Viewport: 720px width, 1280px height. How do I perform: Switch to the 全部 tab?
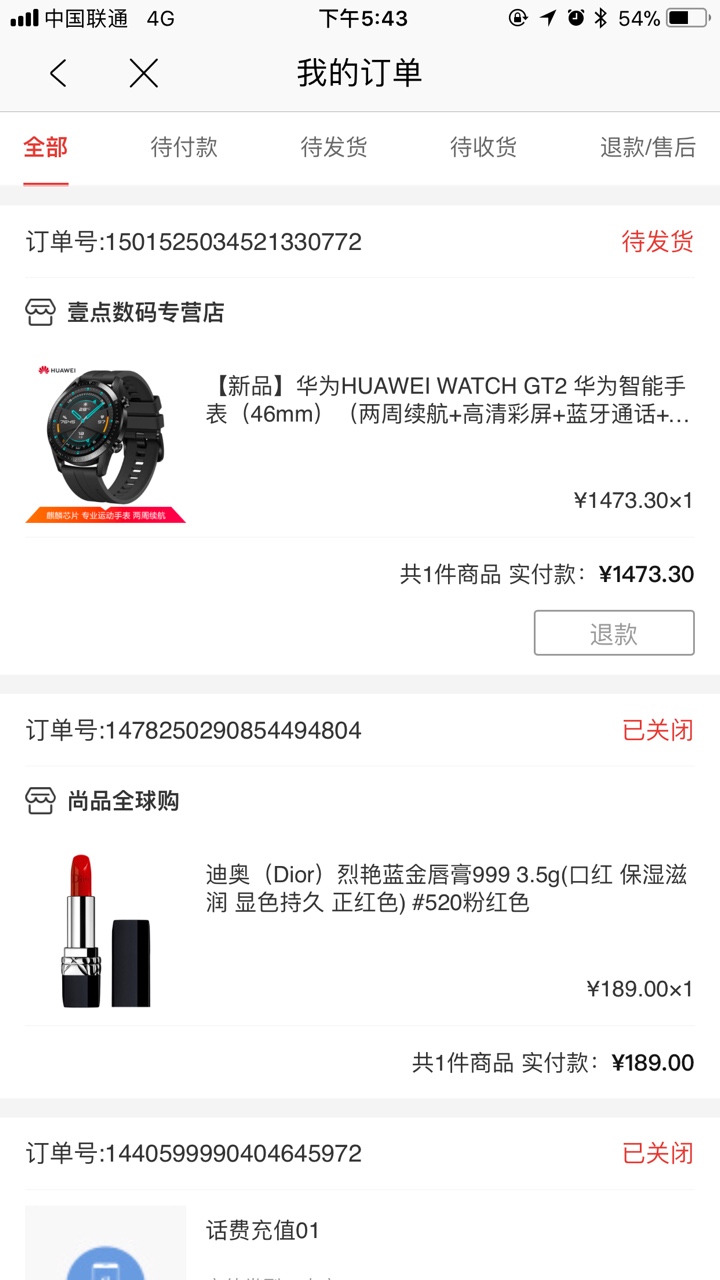pos(46,148)
